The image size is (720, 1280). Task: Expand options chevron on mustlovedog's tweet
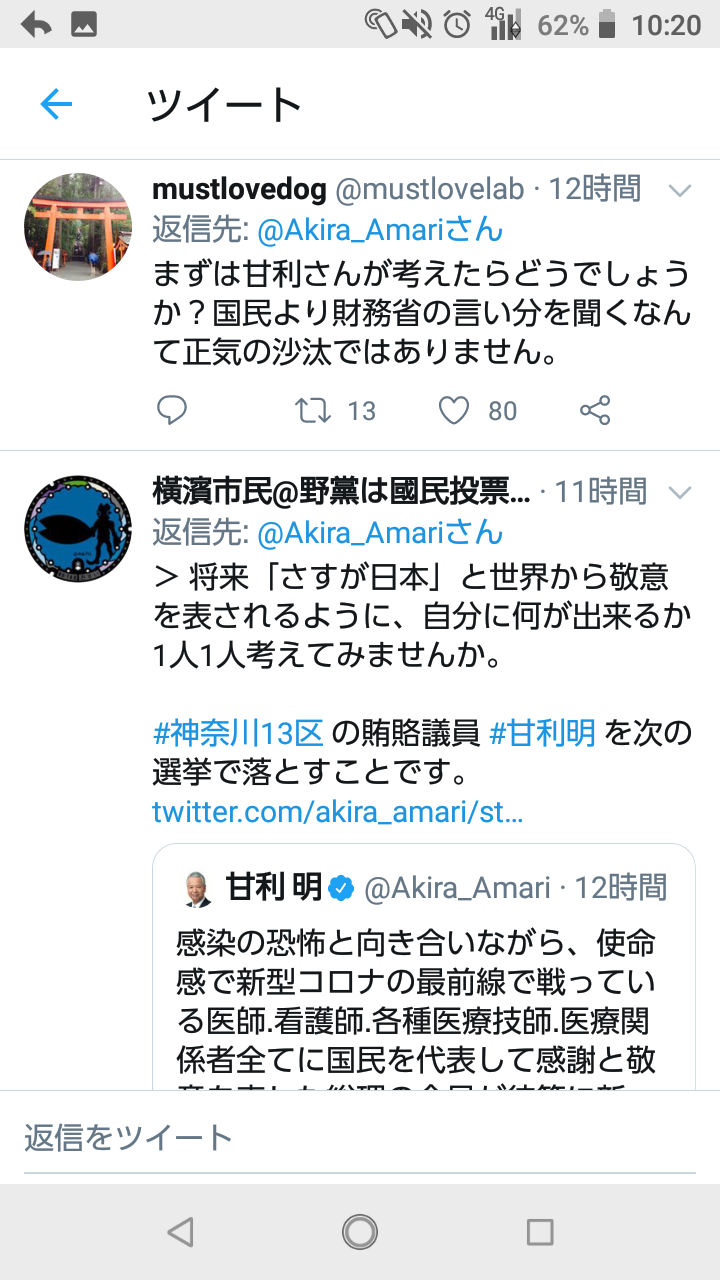coord(679,190)
